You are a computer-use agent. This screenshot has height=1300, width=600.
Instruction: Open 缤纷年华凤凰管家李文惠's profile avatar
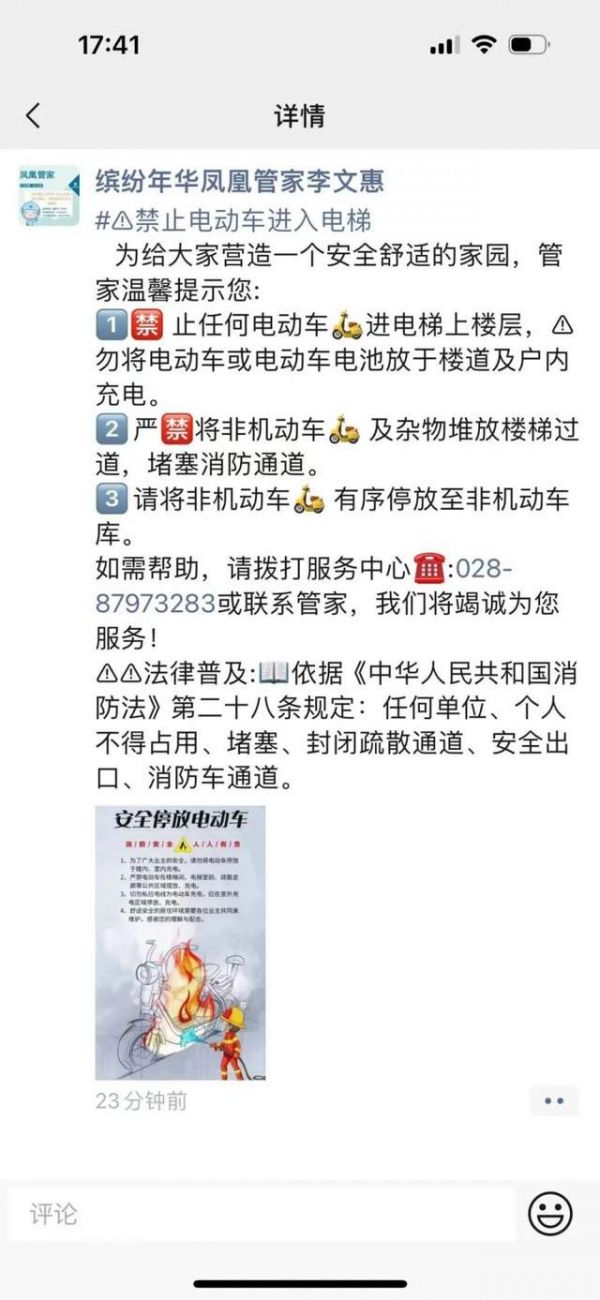click(47, 194)
